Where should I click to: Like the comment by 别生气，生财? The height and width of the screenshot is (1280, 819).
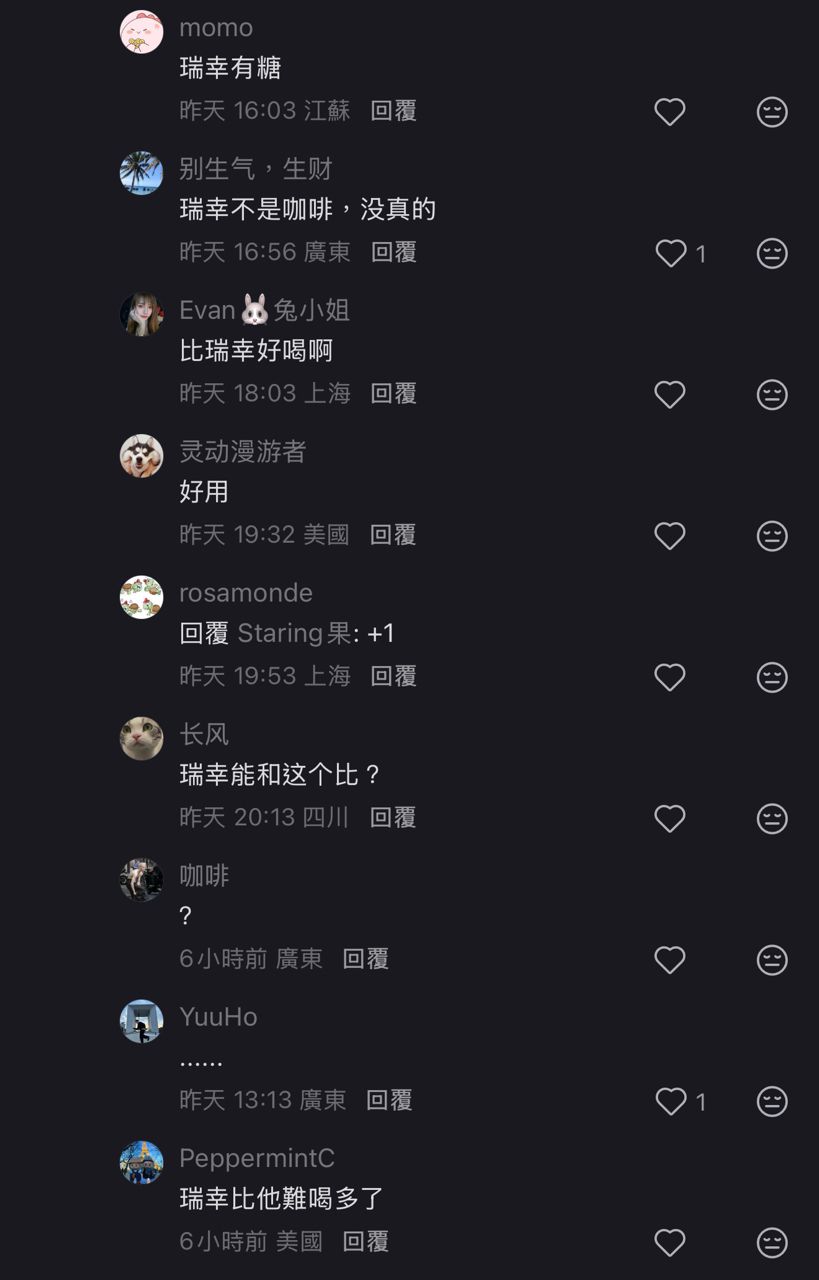tap(671, 253)
